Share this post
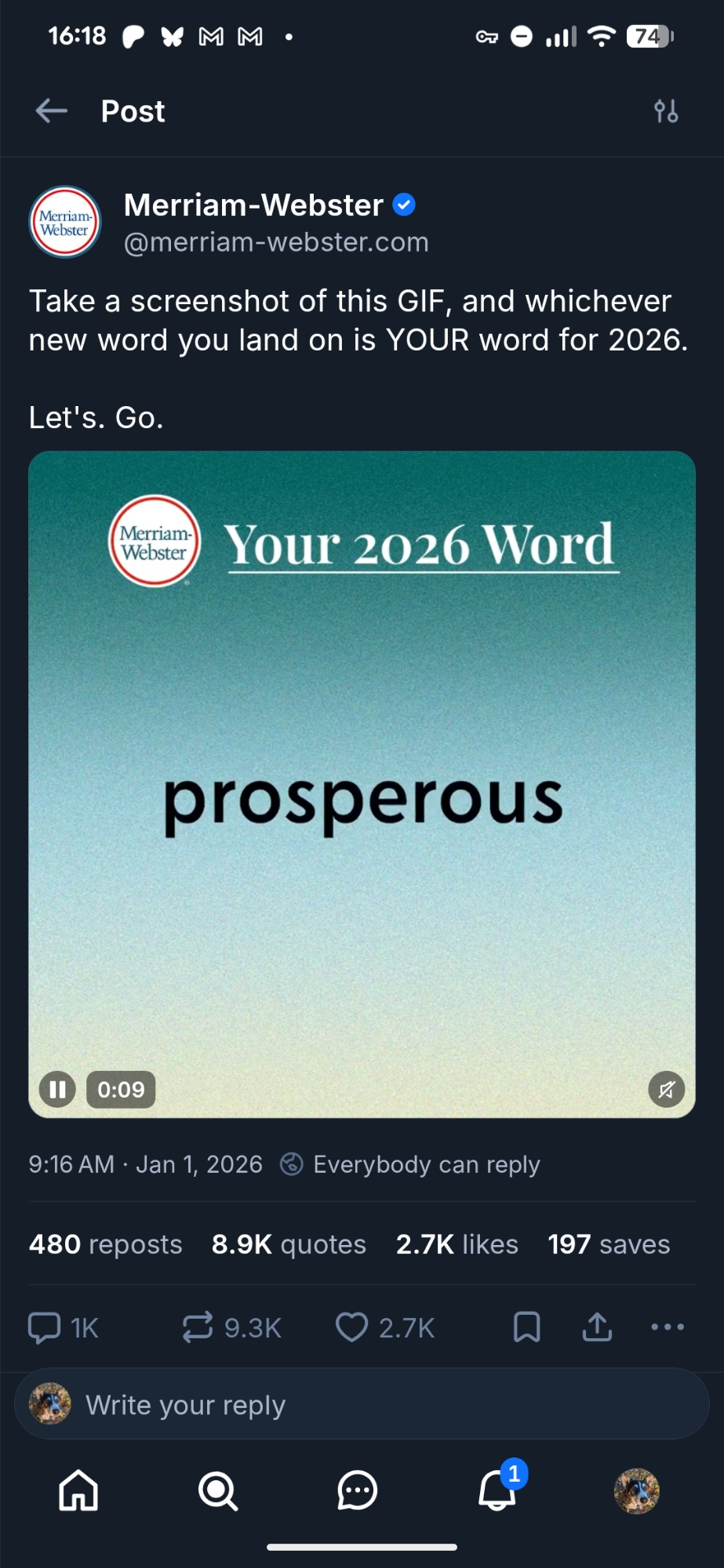Image resolution: width=724 pixels, height=1568 pixels. click(597, 1327)
